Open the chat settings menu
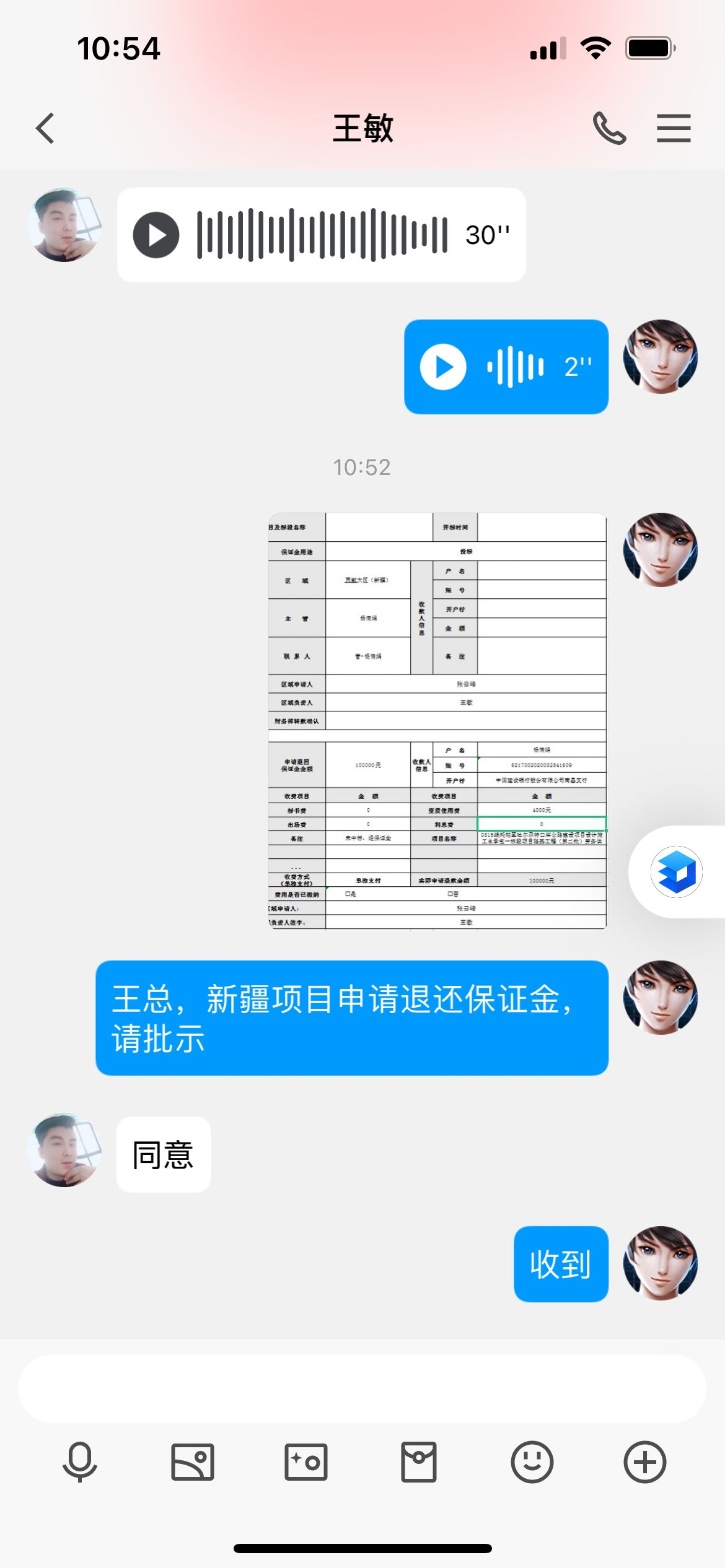Screen dimensions: 725x1568 [x=674, y=128]
